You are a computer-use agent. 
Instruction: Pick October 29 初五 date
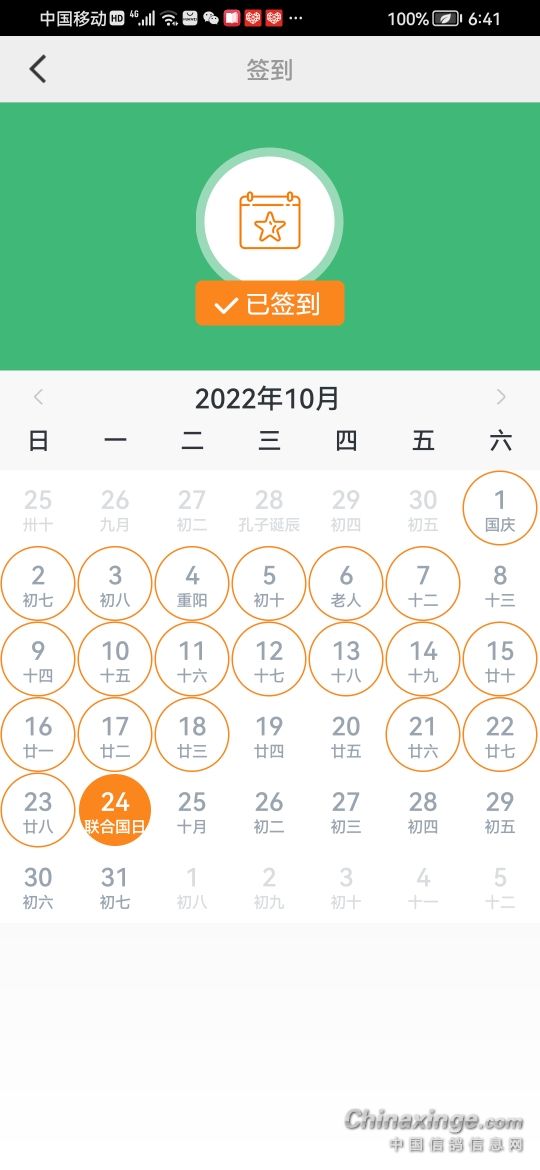500,810
